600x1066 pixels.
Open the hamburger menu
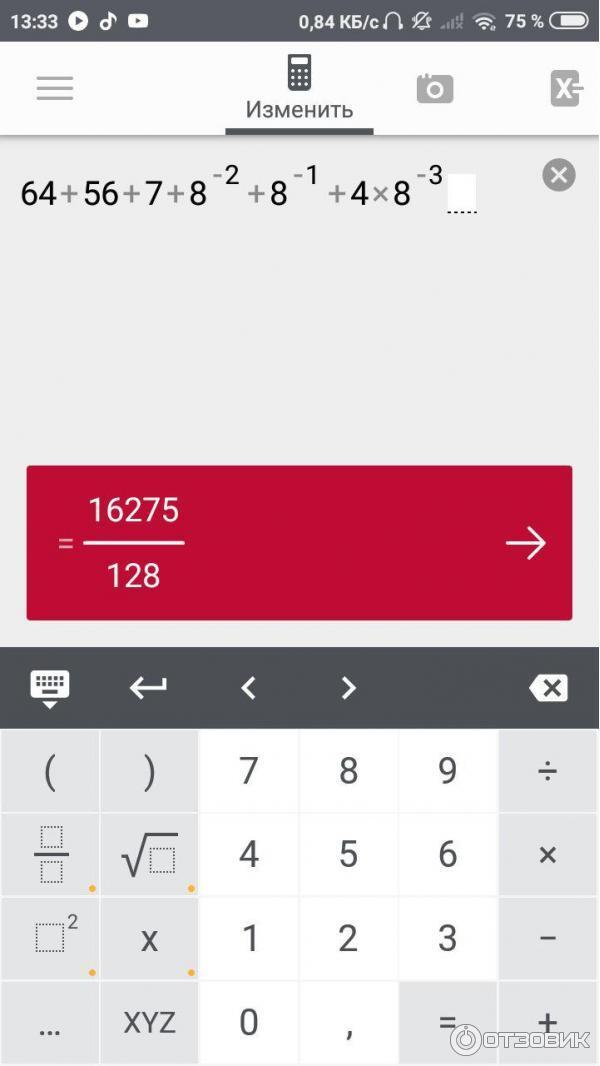[x=55, y=89]
